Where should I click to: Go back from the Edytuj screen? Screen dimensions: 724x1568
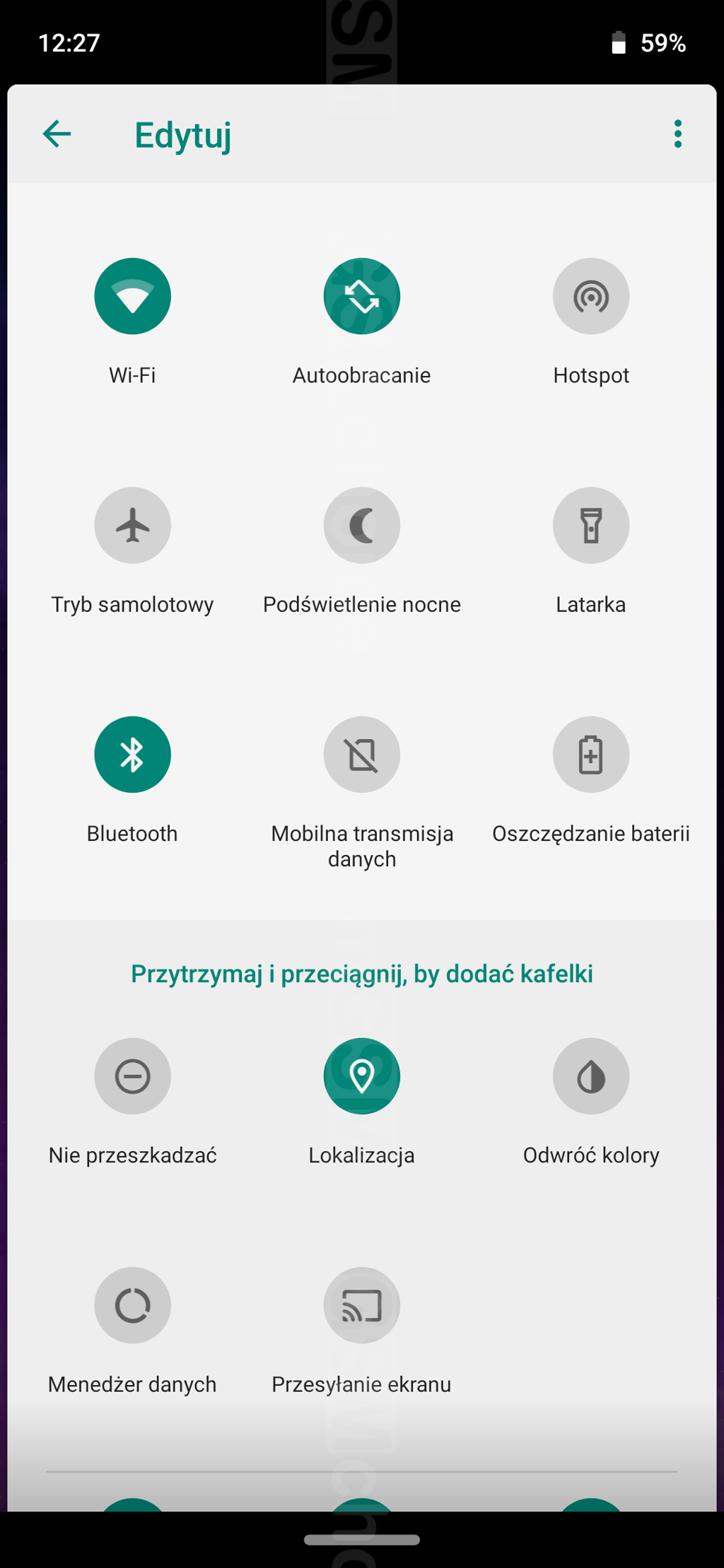tap(57, 134)
